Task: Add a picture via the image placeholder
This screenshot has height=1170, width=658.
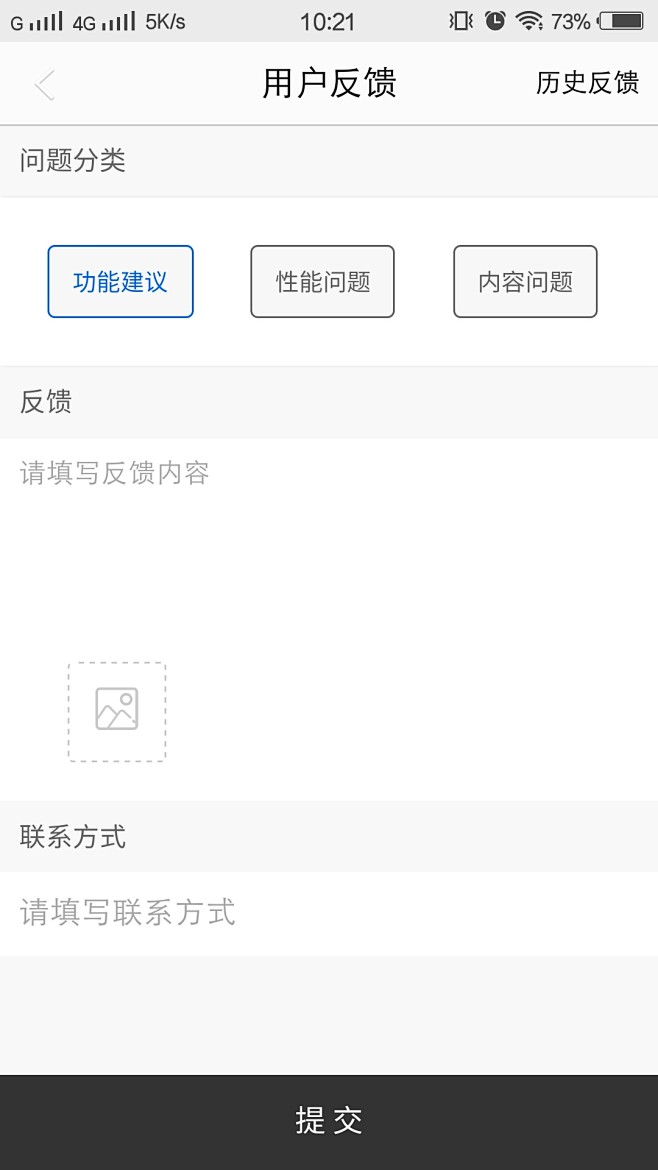Action: 117,712
